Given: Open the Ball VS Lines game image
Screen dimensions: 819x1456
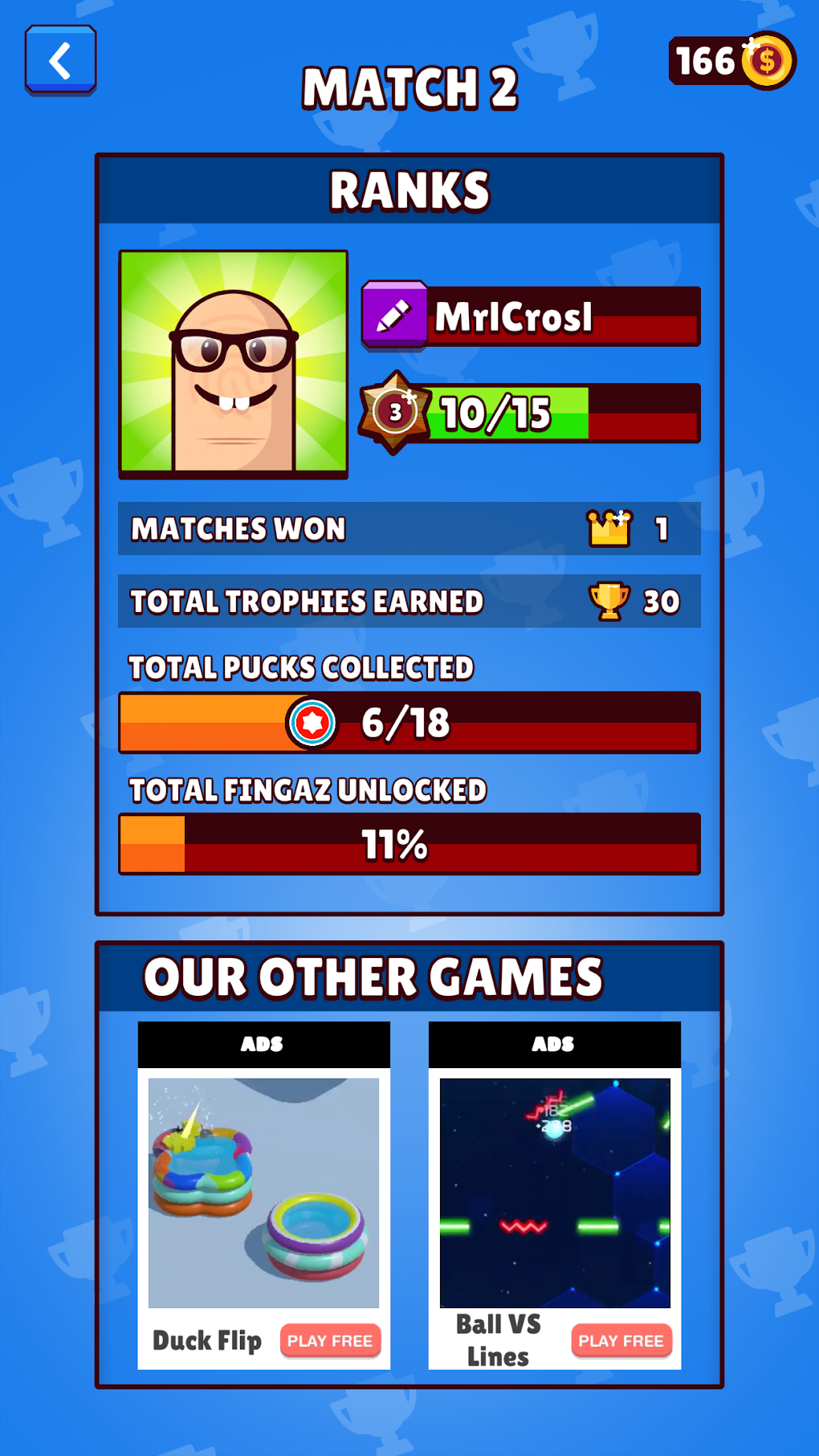Looking at the screenshot, I should [555, 1193].
